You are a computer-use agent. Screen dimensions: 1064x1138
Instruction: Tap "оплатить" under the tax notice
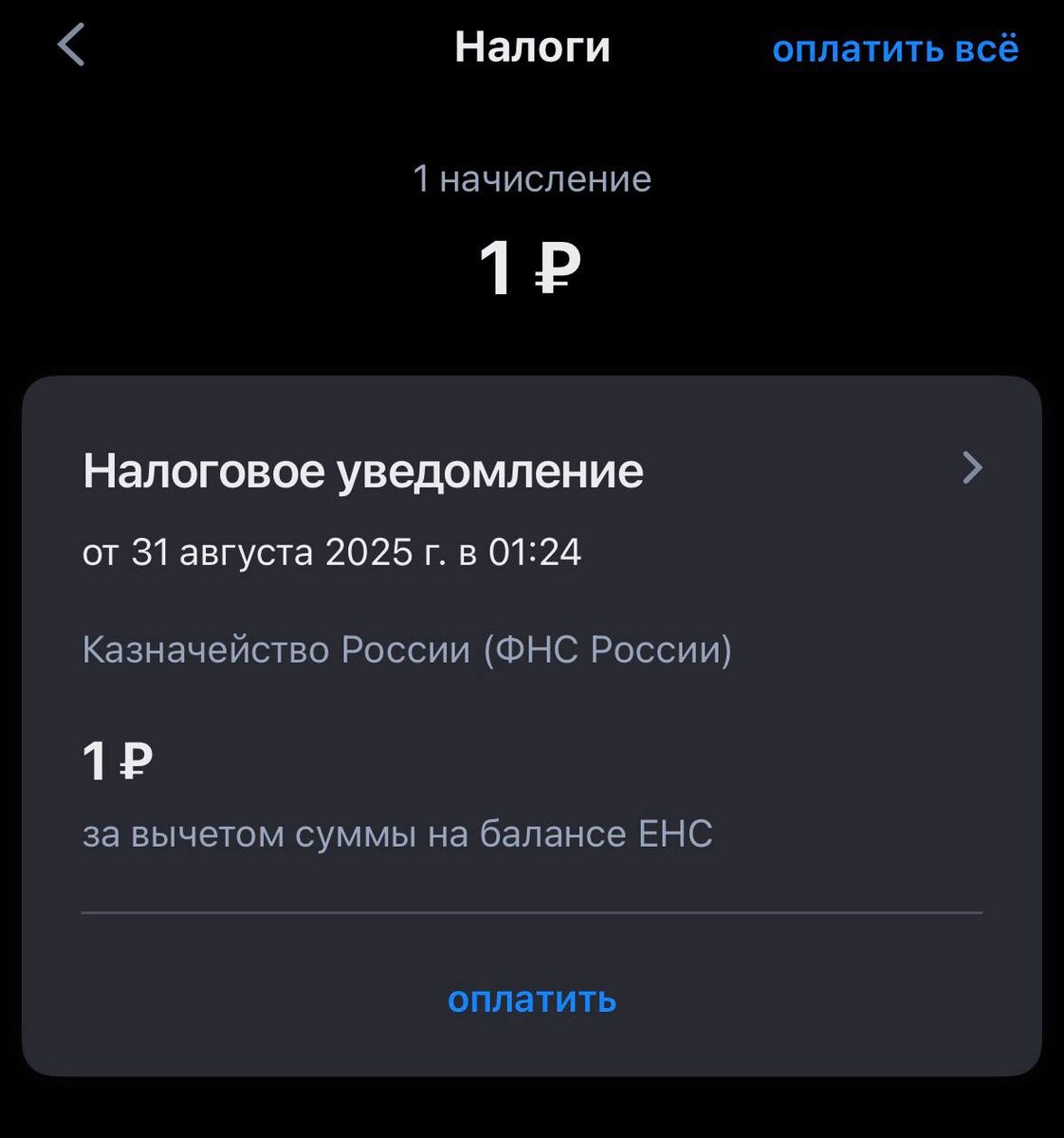click(531, 1000)
